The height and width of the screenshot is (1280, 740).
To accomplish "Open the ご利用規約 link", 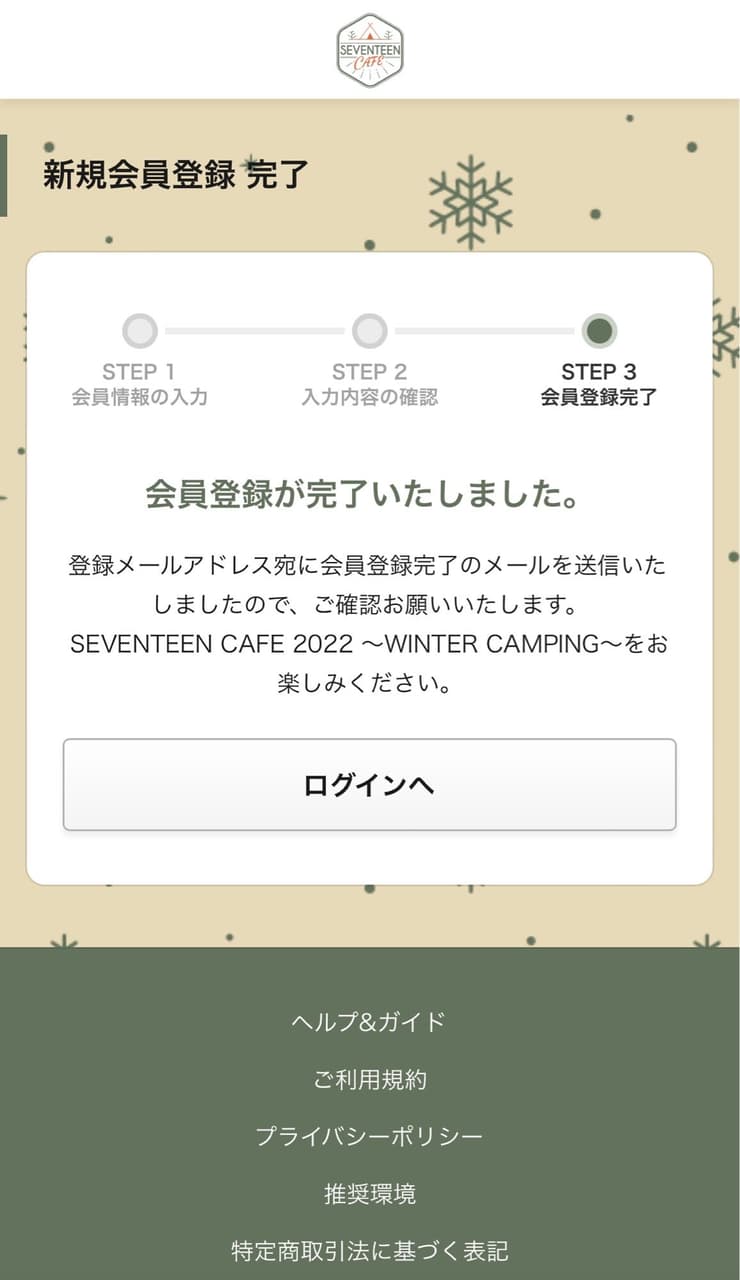I will 370,1079.
